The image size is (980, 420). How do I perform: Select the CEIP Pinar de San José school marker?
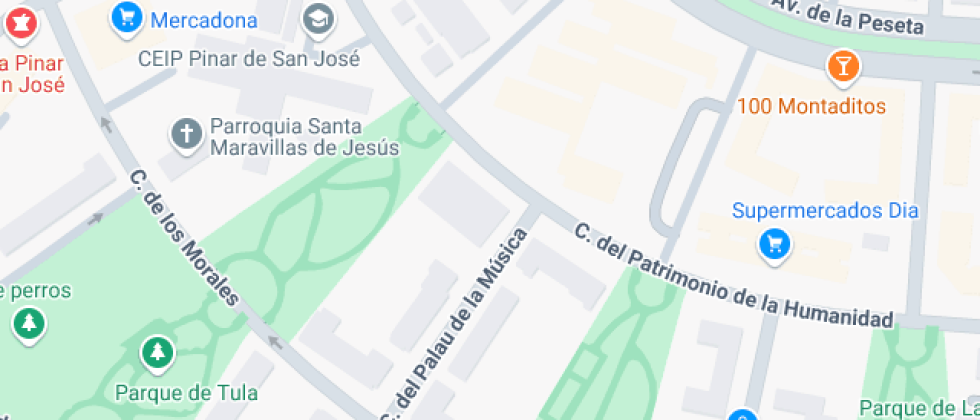tap(318, 17)
